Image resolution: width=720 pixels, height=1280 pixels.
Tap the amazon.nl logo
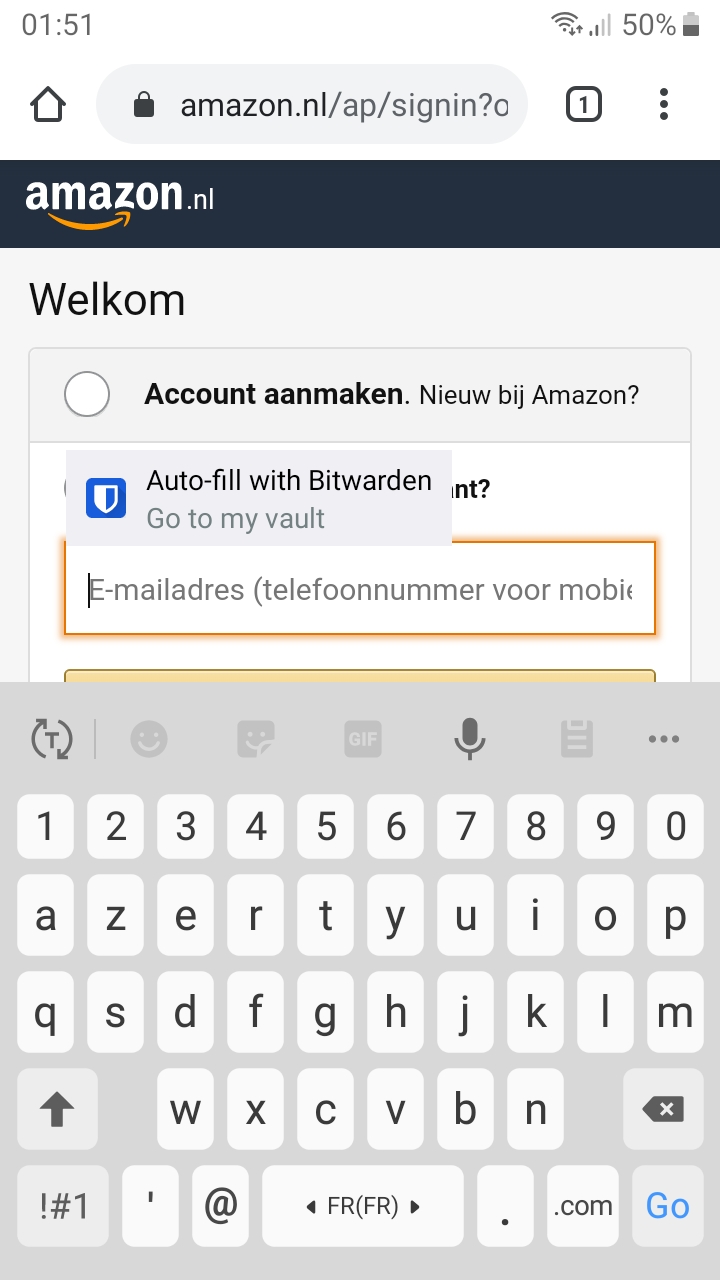coord(120,200)
